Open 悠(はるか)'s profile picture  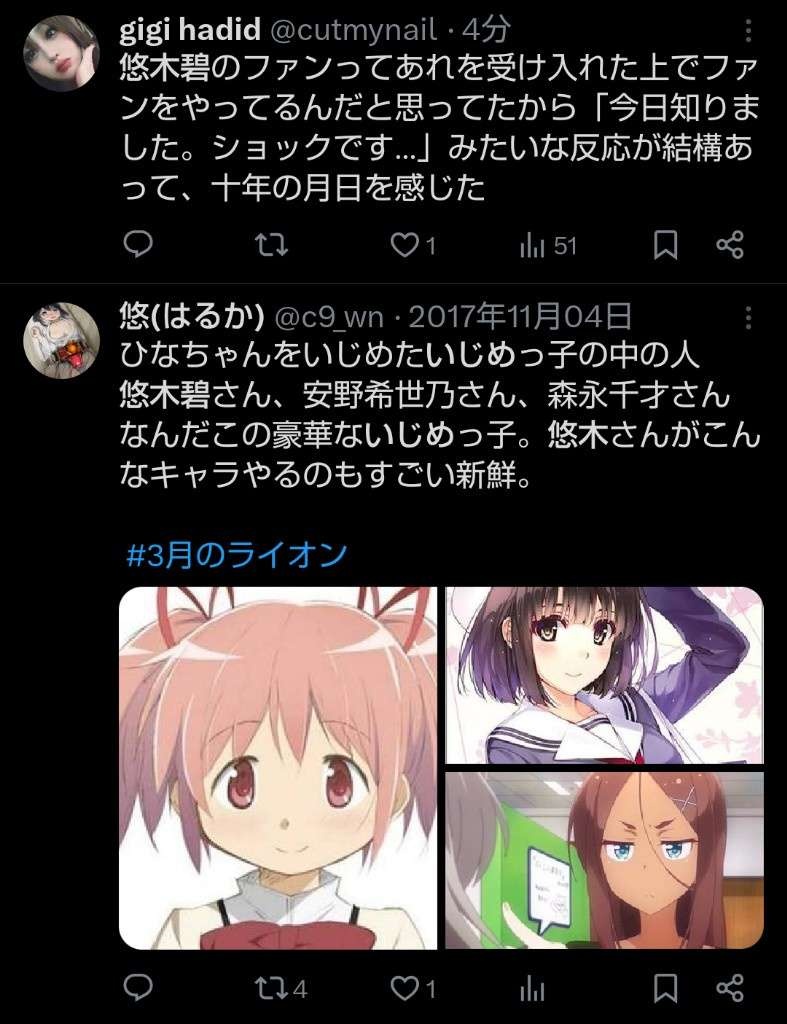[x=61, y=340]
